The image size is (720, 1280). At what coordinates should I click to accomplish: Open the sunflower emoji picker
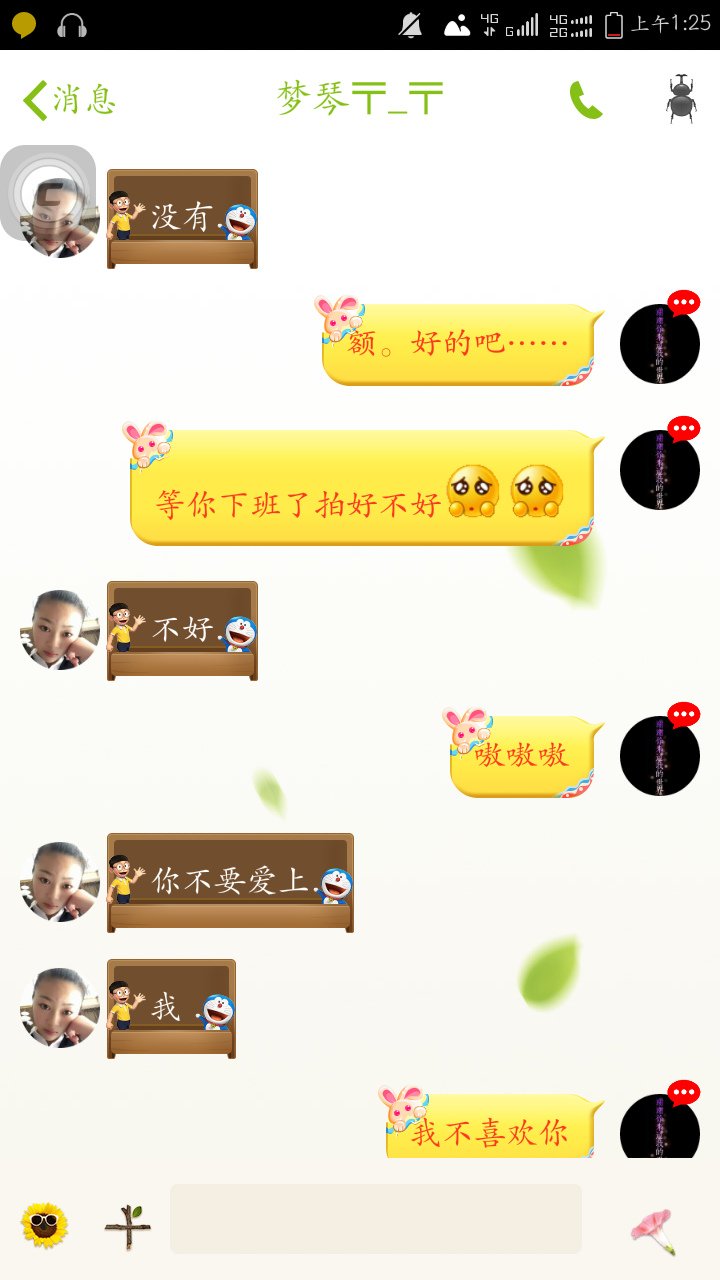(45, 1225)
